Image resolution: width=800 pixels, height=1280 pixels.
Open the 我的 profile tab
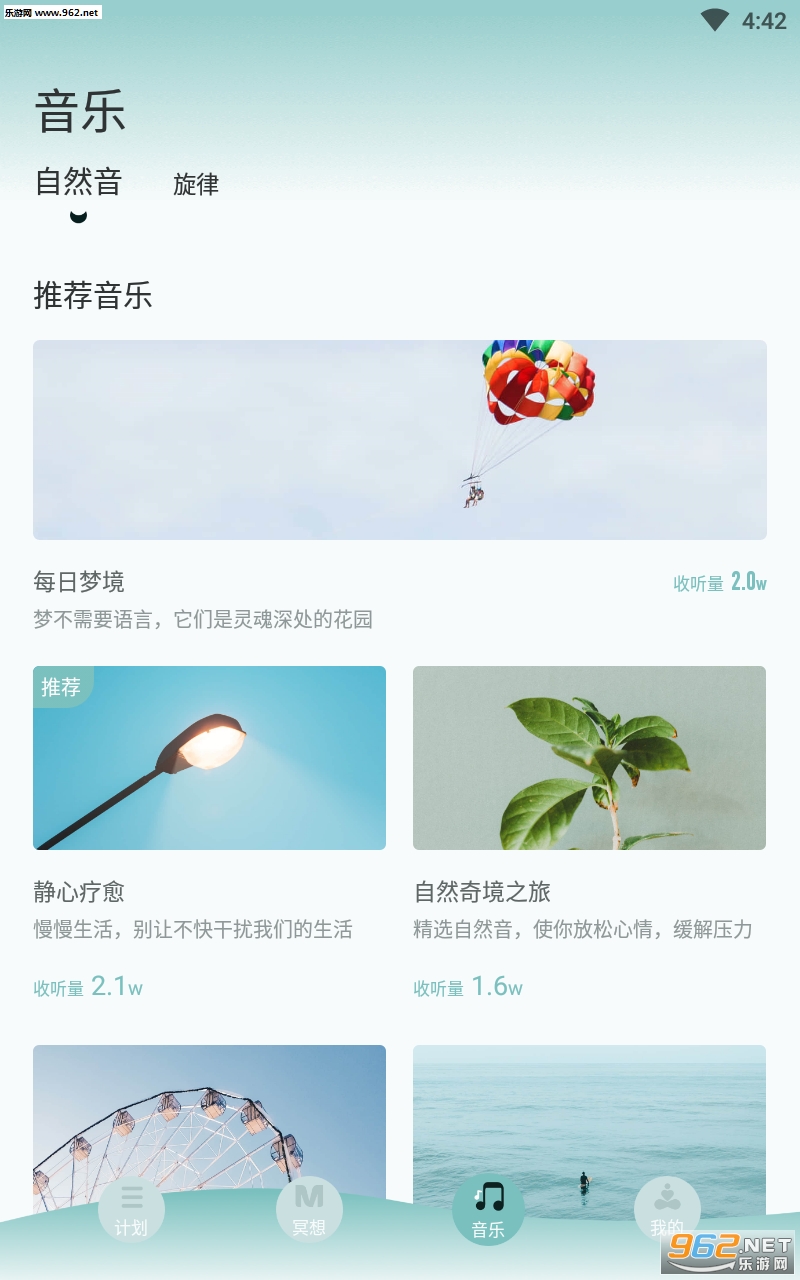[667, 1210]
